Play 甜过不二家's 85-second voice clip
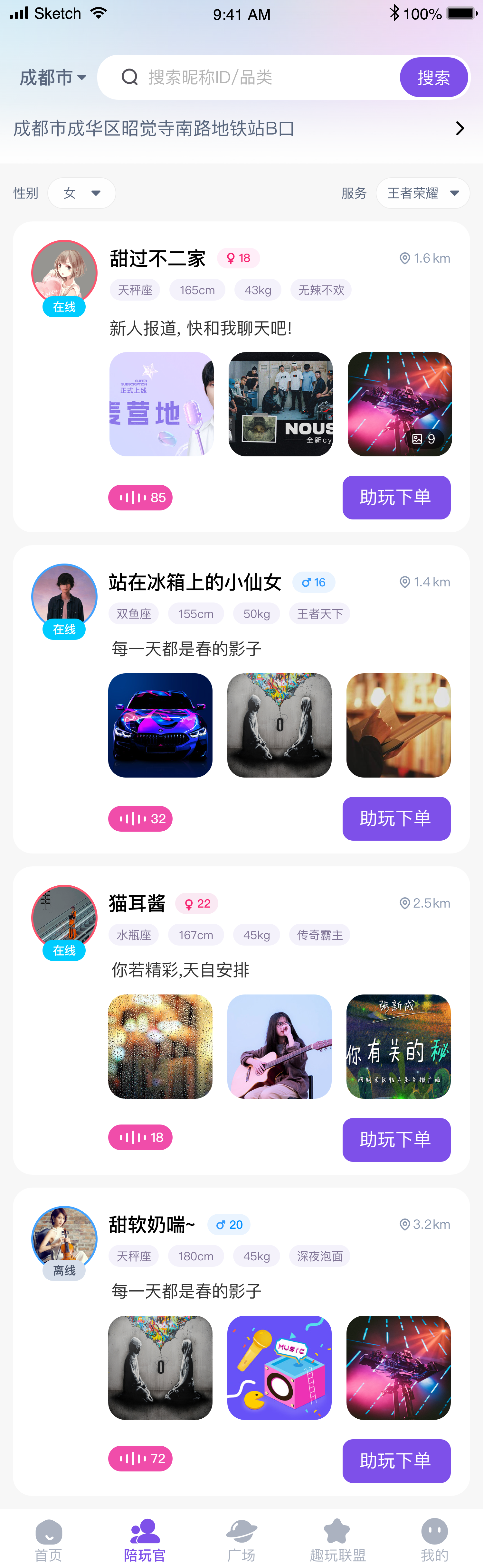Viewport: 483px width, 1568px height. 141,497
